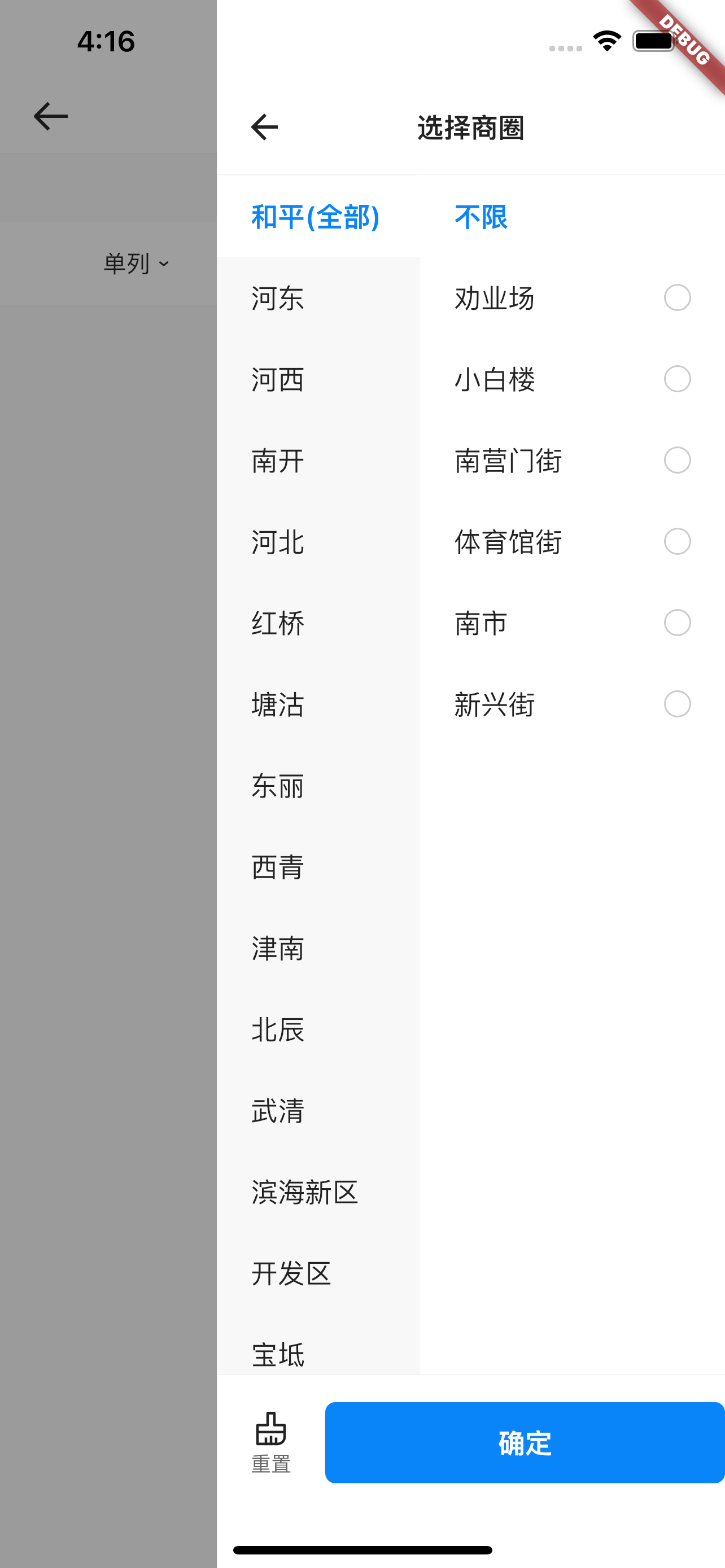Open the 塘沽 district list
Screen dimensions: 725x1568
coord(278,705)
